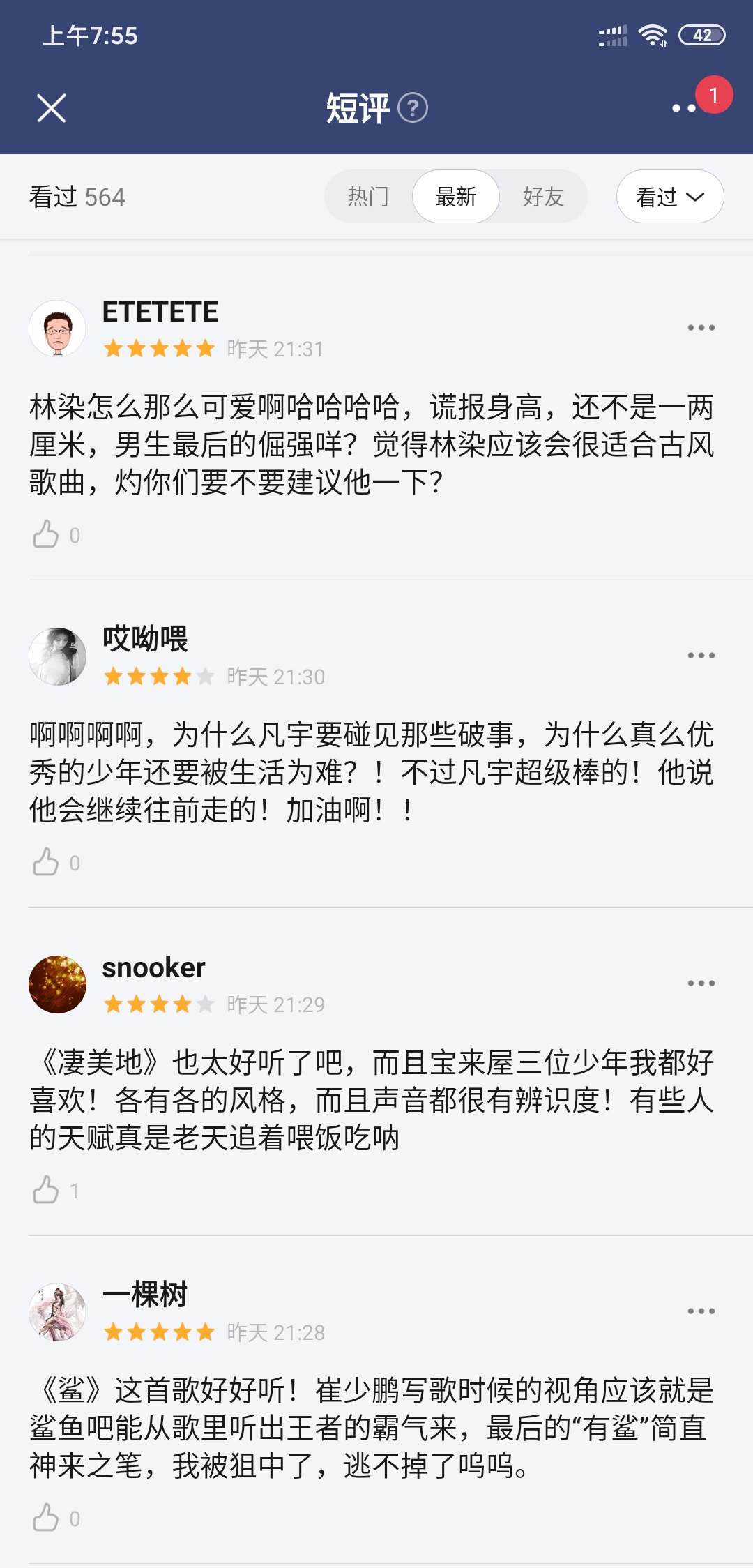Like ETETETE's review
Screen dimensions: 753x1568
point(47,535)
